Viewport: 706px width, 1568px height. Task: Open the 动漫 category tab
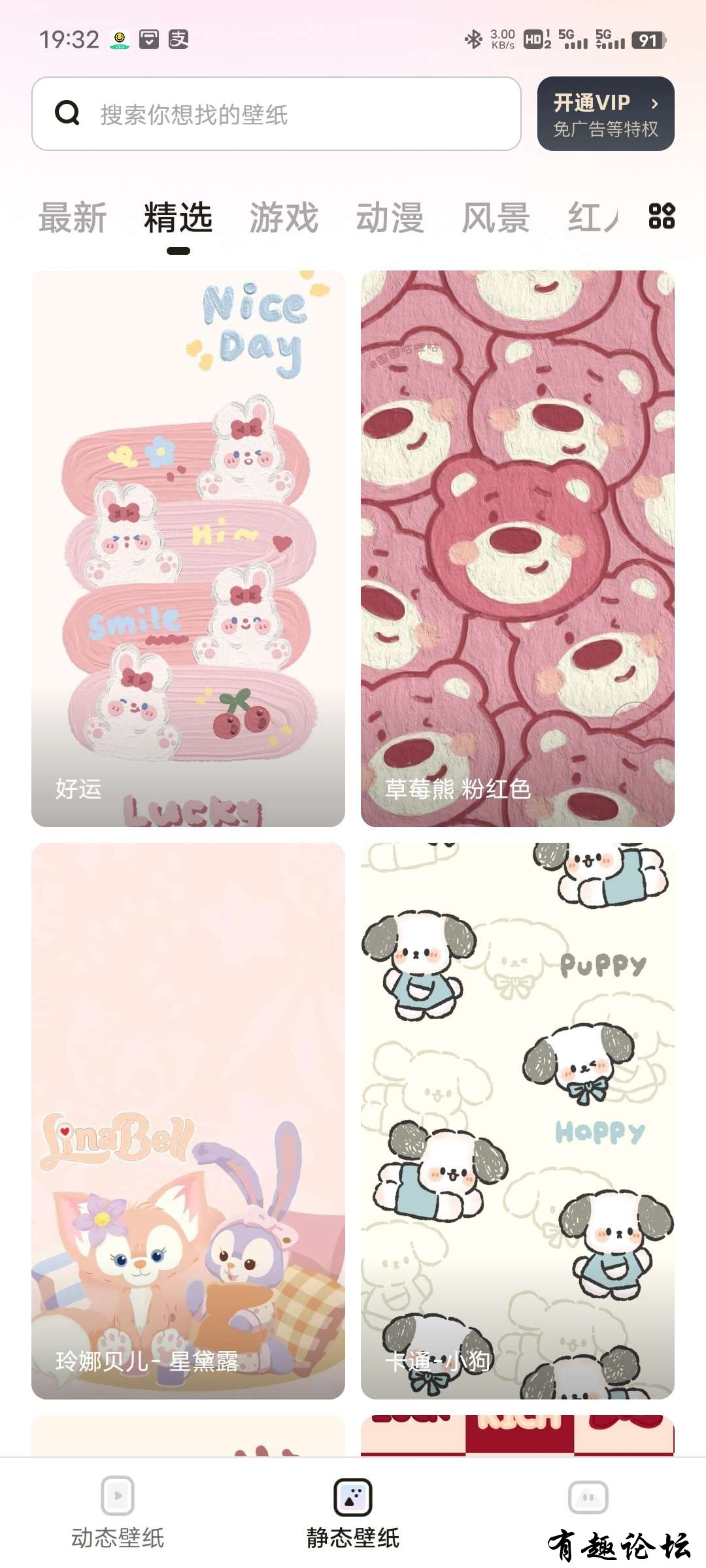[x=390, y=218]
